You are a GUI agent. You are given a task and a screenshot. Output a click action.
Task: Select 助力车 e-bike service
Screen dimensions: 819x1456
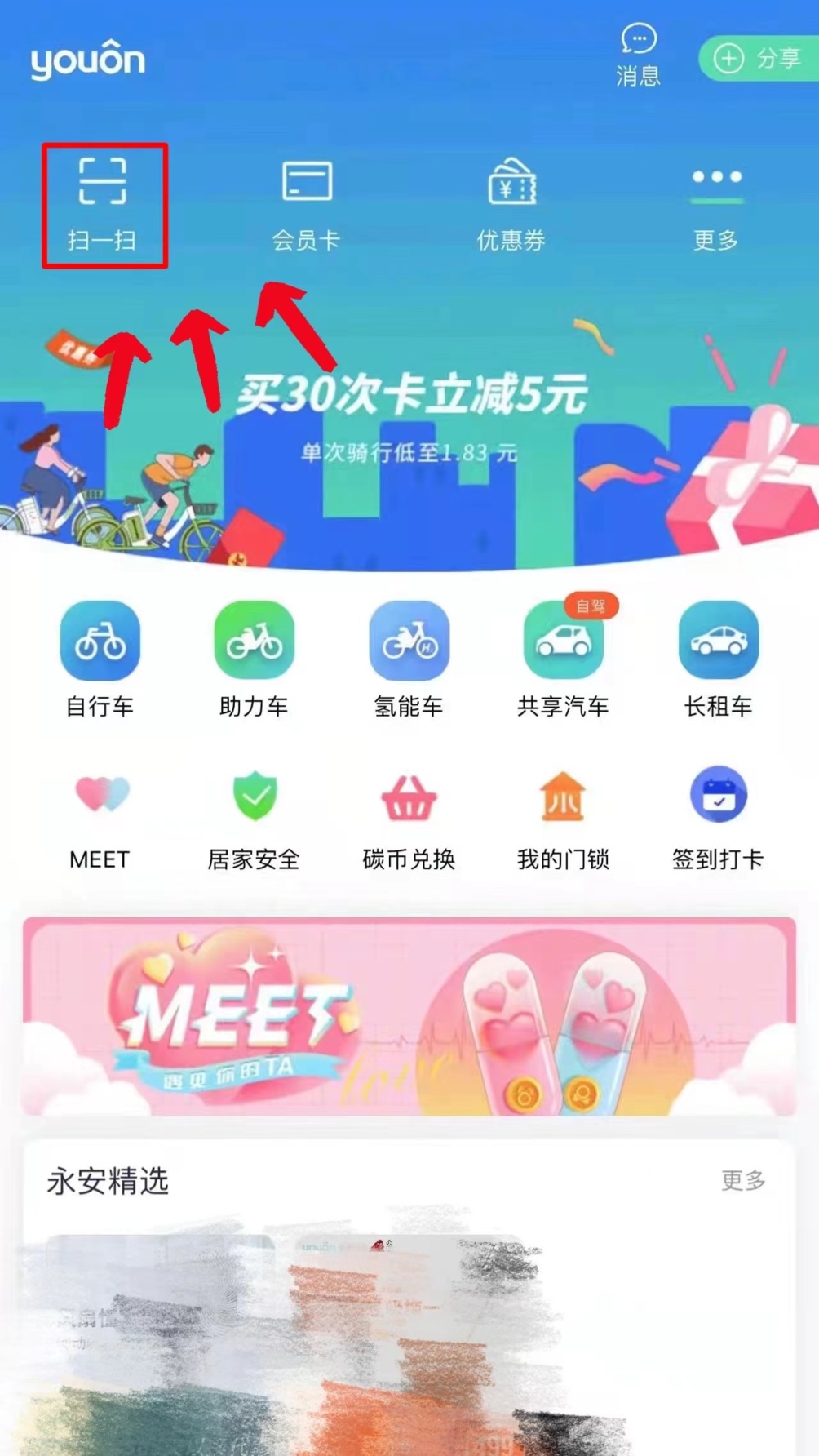[x=254, y=658]
